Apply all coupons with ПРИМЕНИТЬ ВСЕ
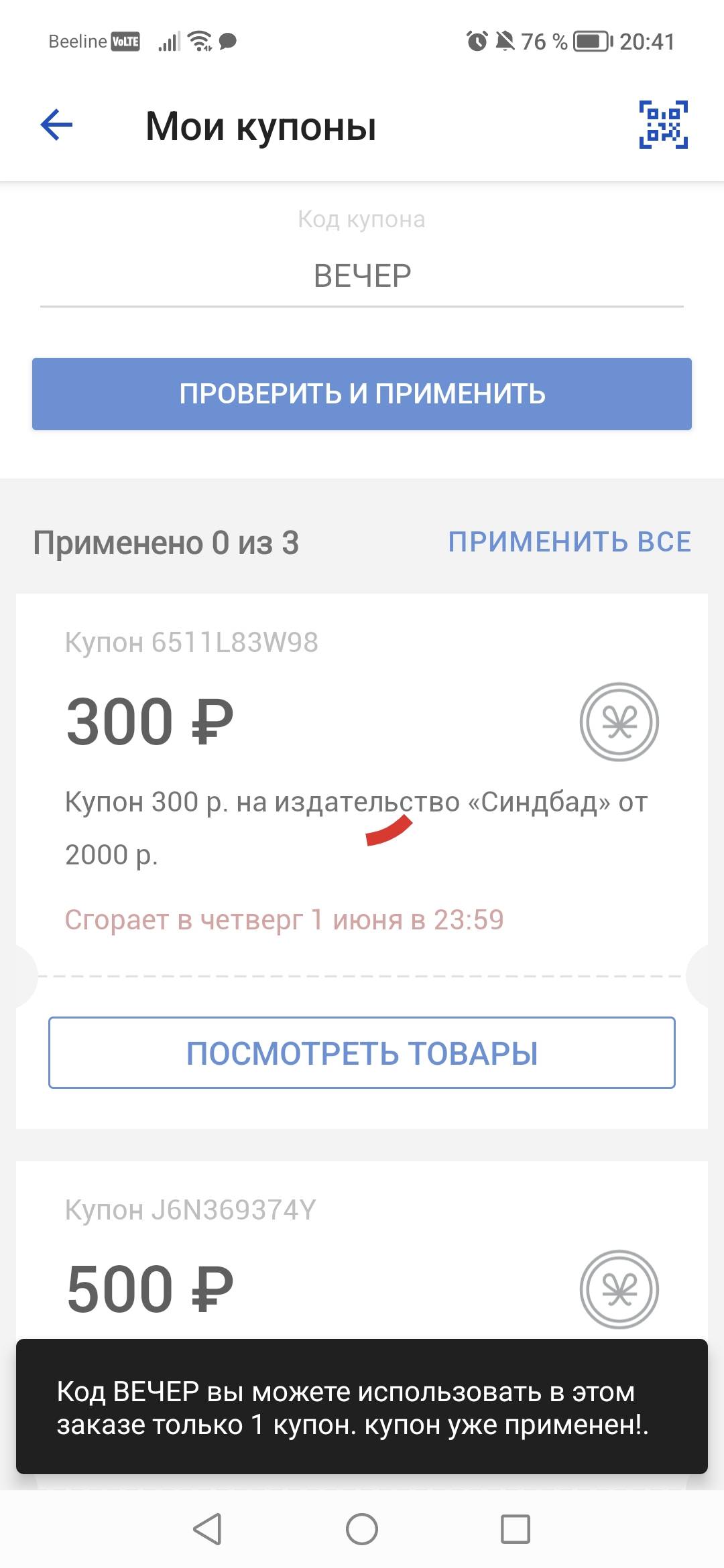The width and height of the screenshot is (724, 1568). pyautogui.click(x=570, y=541)
